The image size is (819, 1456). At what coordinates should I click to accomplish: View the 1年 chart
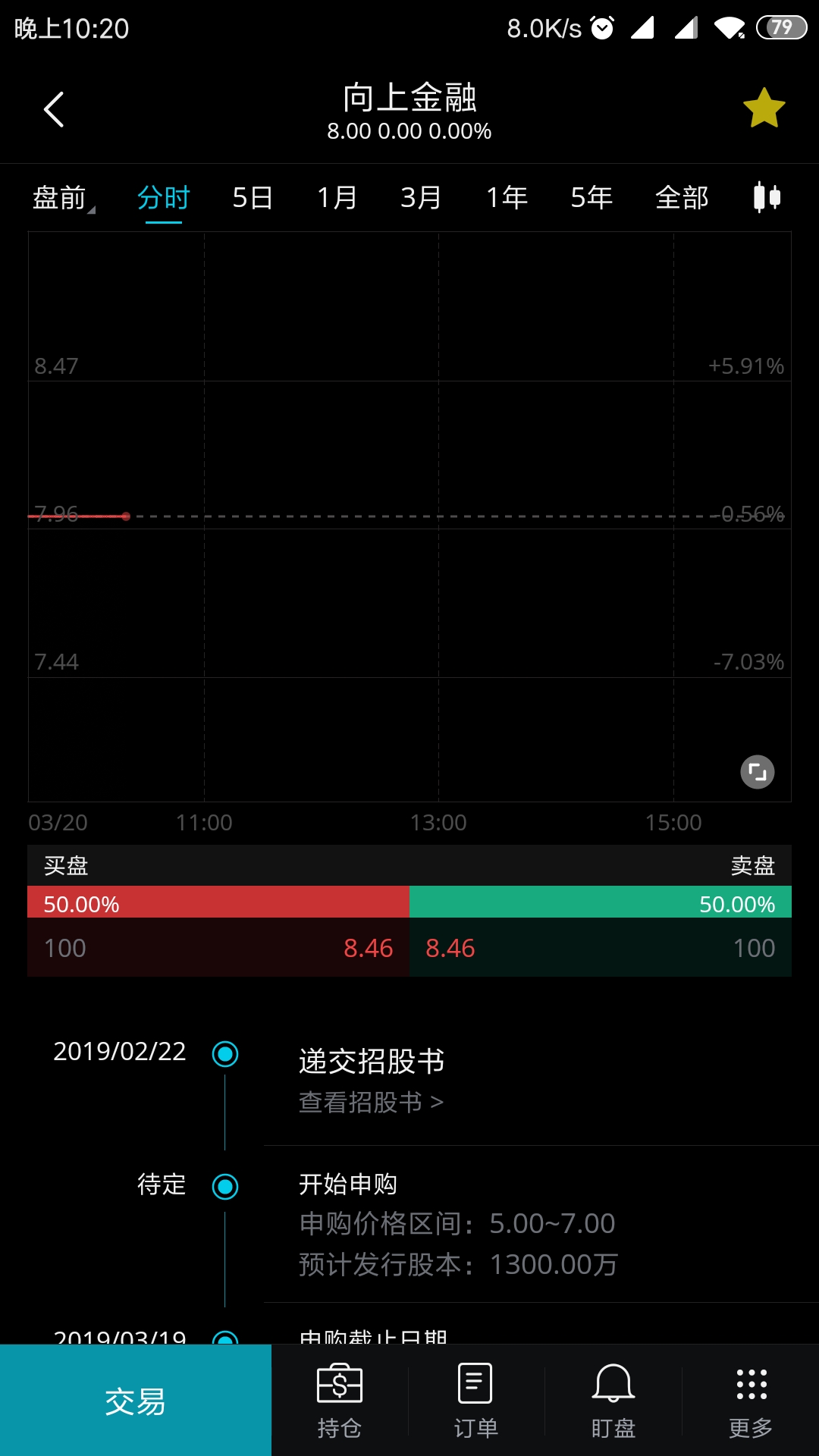[x=507, y=198]
